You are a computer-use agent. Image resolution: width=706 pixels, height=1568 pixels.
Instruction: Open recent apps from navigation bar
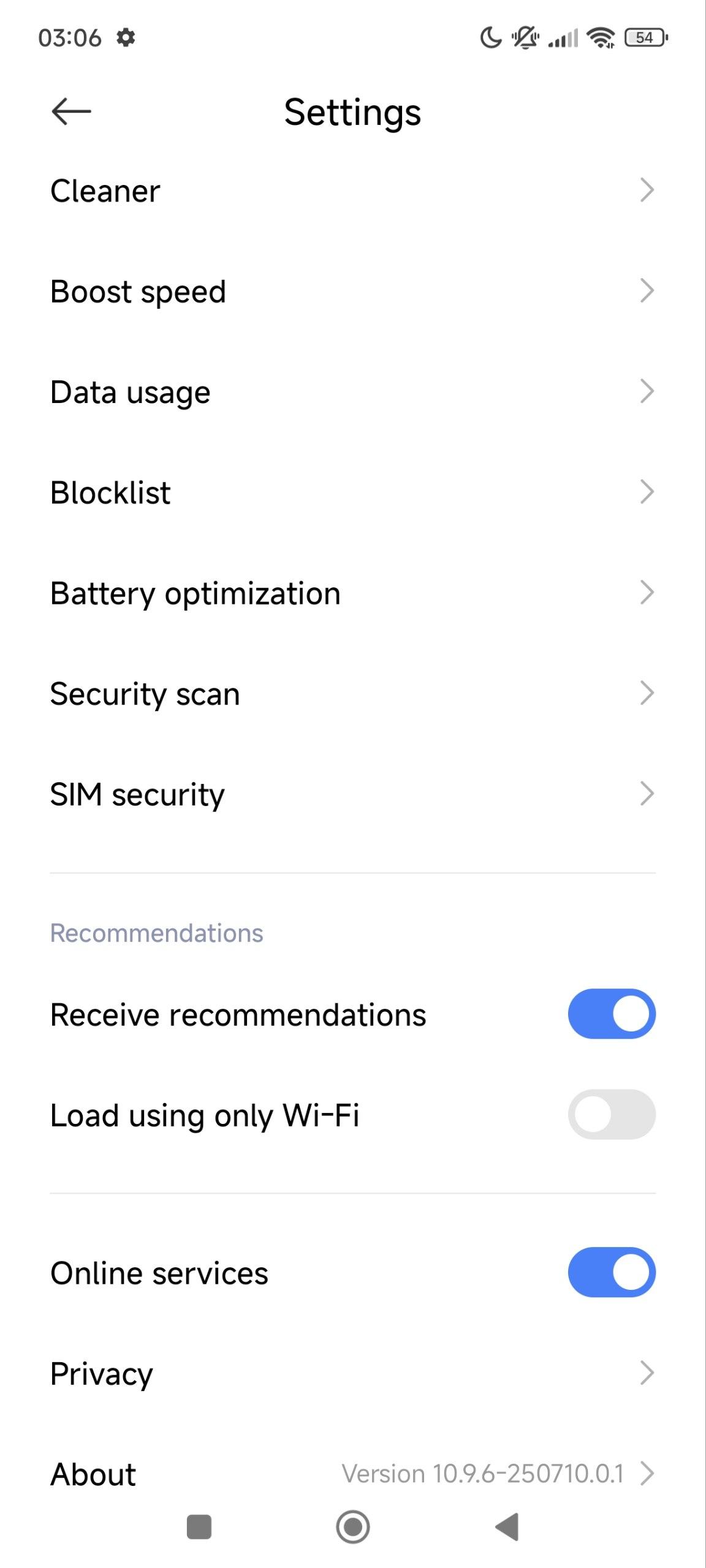(x=199, y=1527)
